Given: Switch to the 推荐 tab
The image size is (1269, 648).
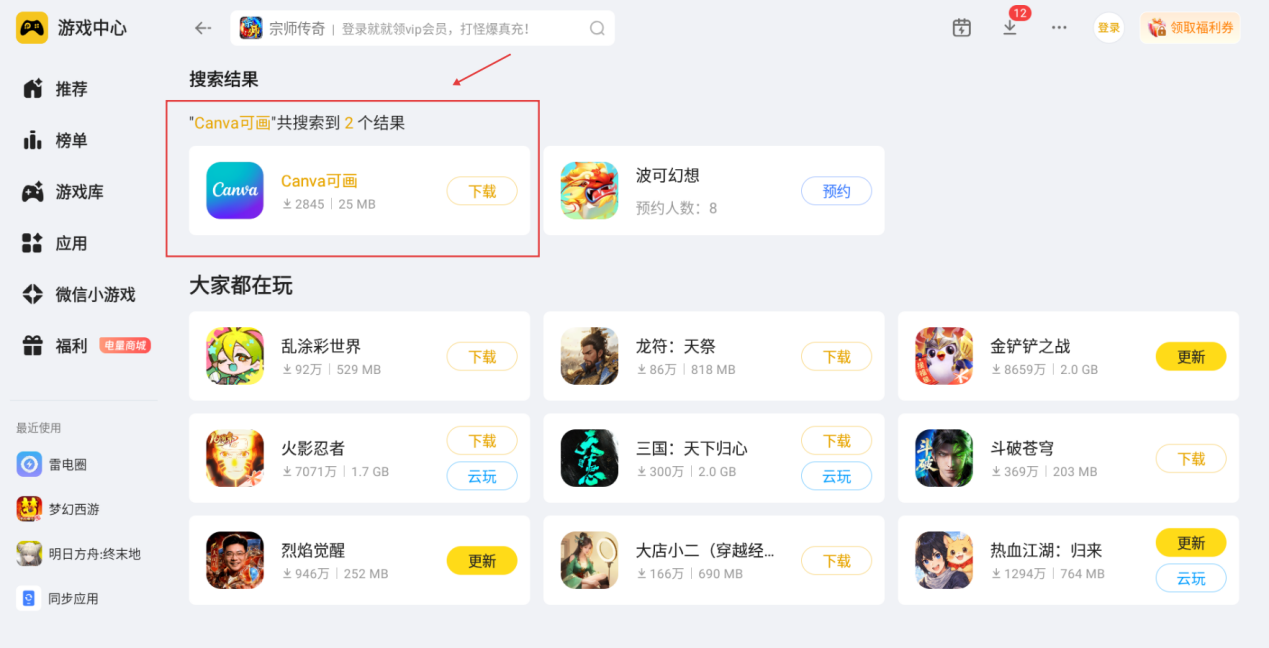Looking at the screenshot, I should coord(70,89).
